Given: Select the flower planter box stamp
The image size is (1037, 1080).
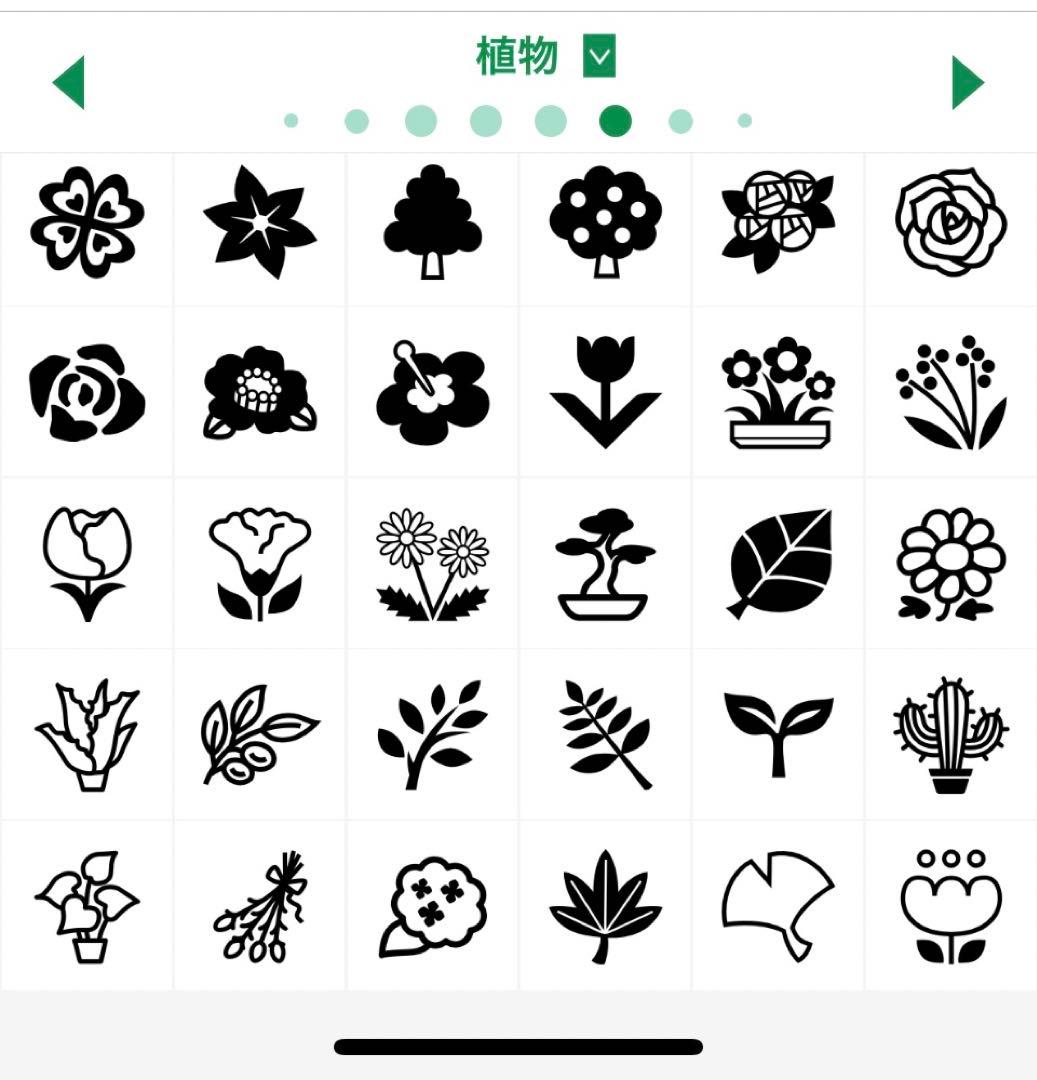Looking at the screenshot, I should point(777,390).
